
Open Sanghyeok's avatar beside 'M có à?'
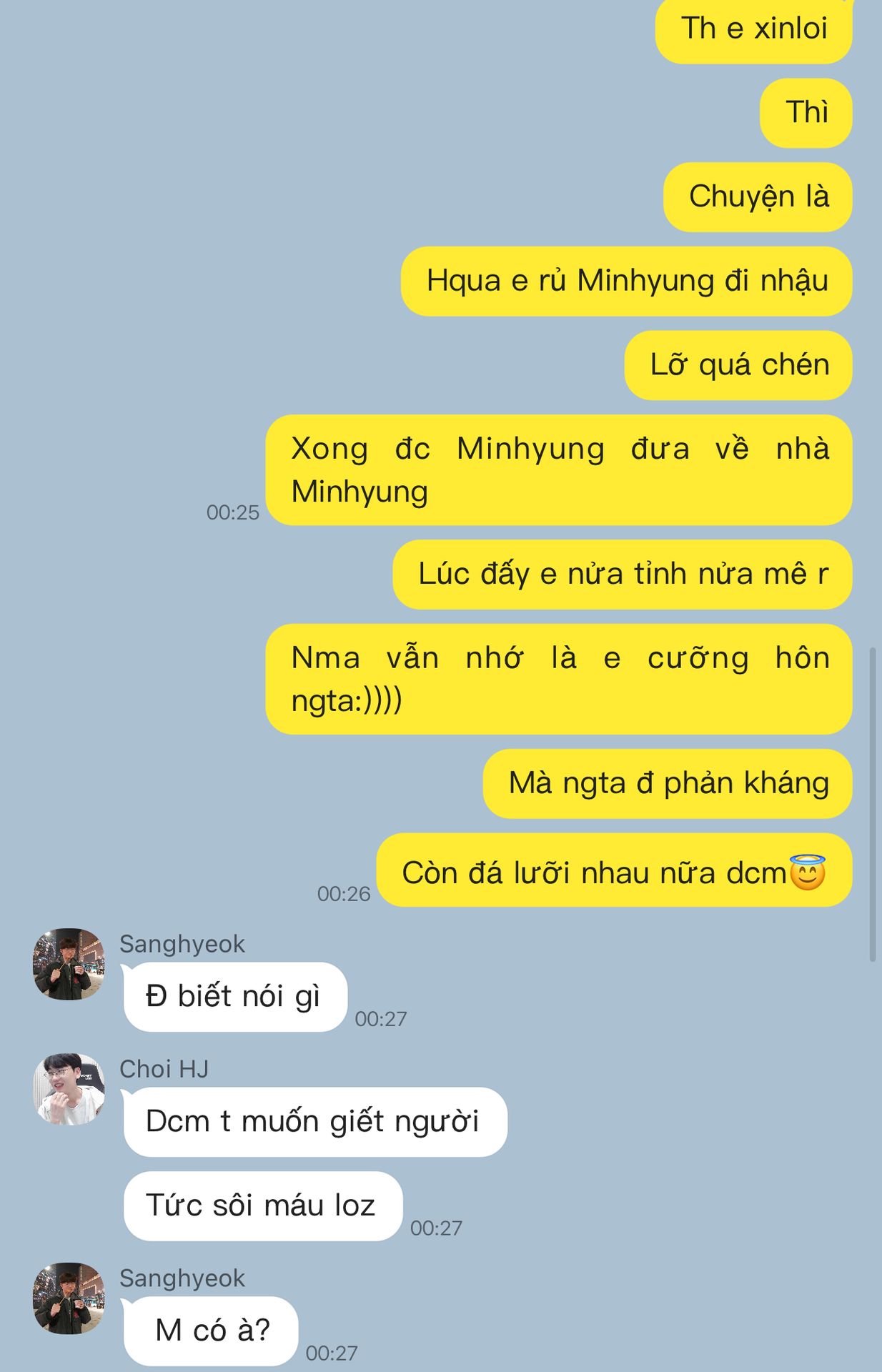pos(69,1298)
